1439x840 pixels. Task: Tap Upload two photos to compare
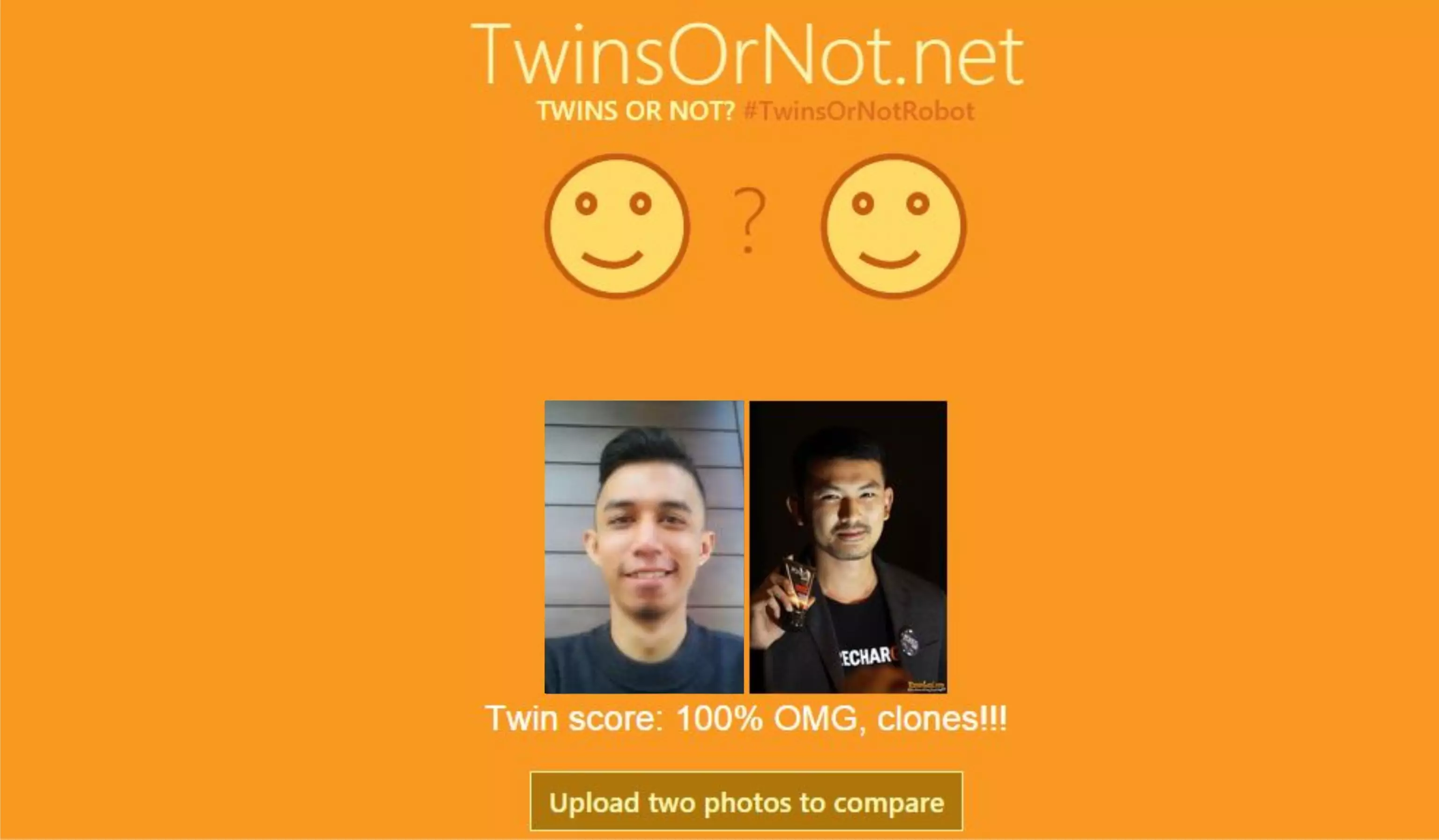[x=746, y=802]
